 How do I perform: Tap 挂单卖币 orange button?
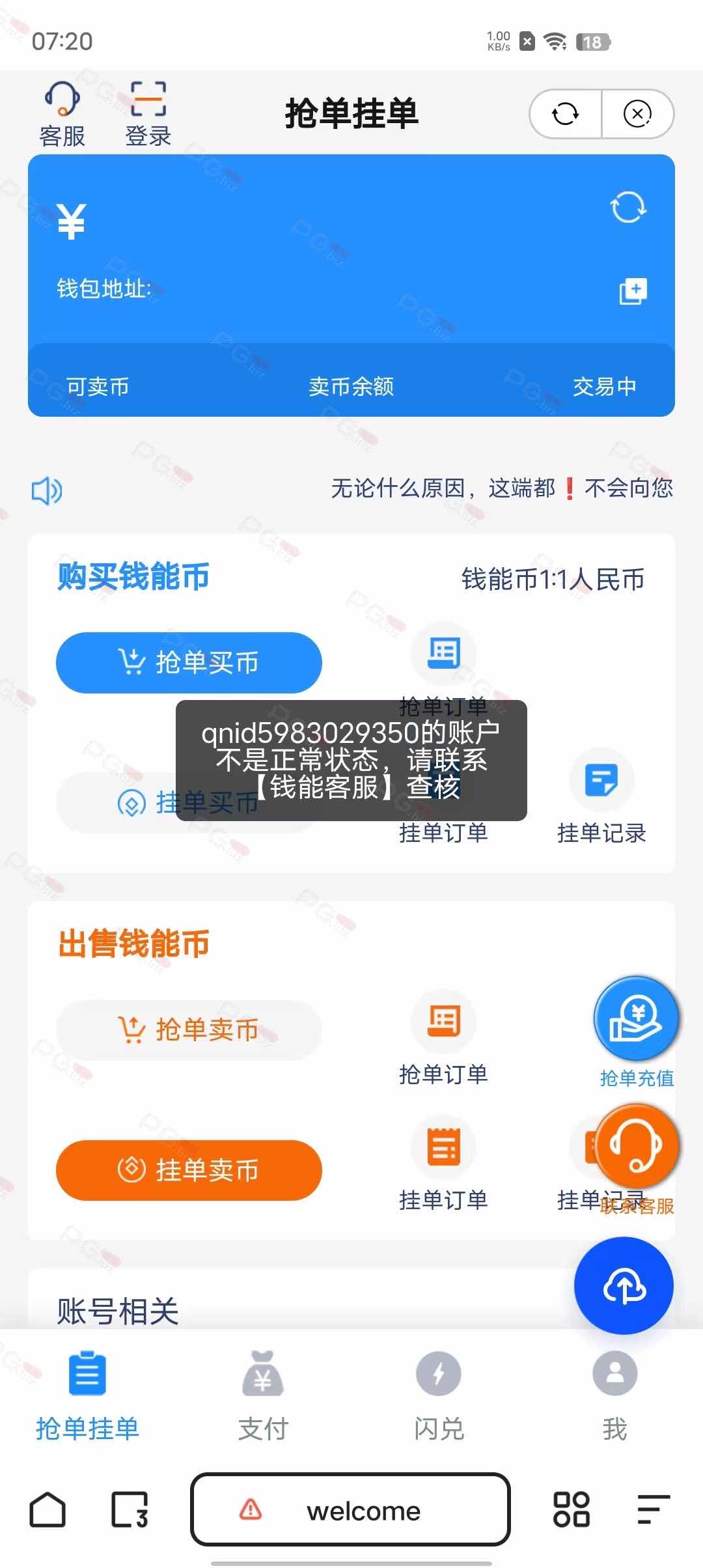pyautogui.click(x=189, y=1170)
